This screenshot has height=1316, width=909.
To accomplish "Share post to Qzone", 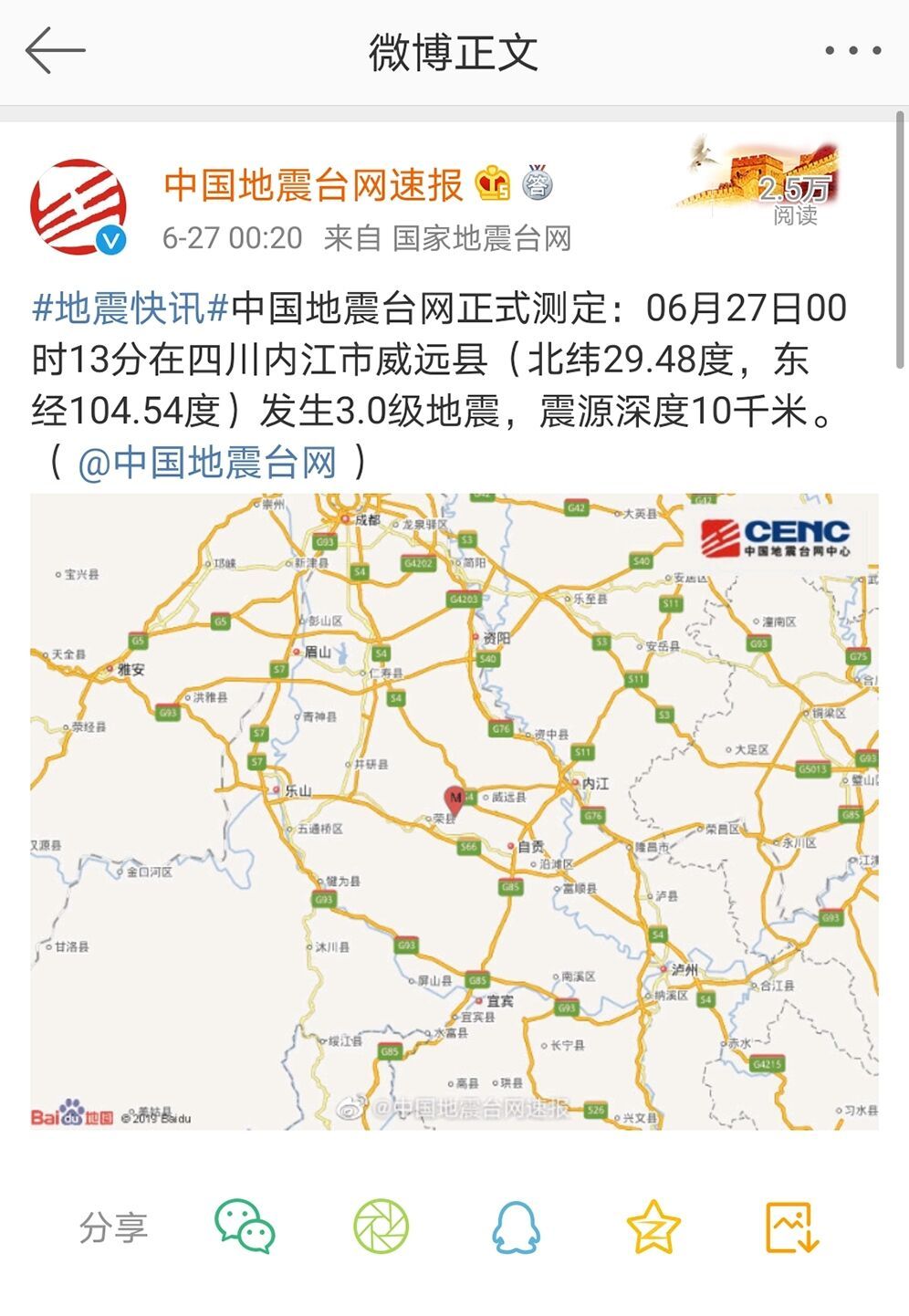I will [x=653, y=1227].
